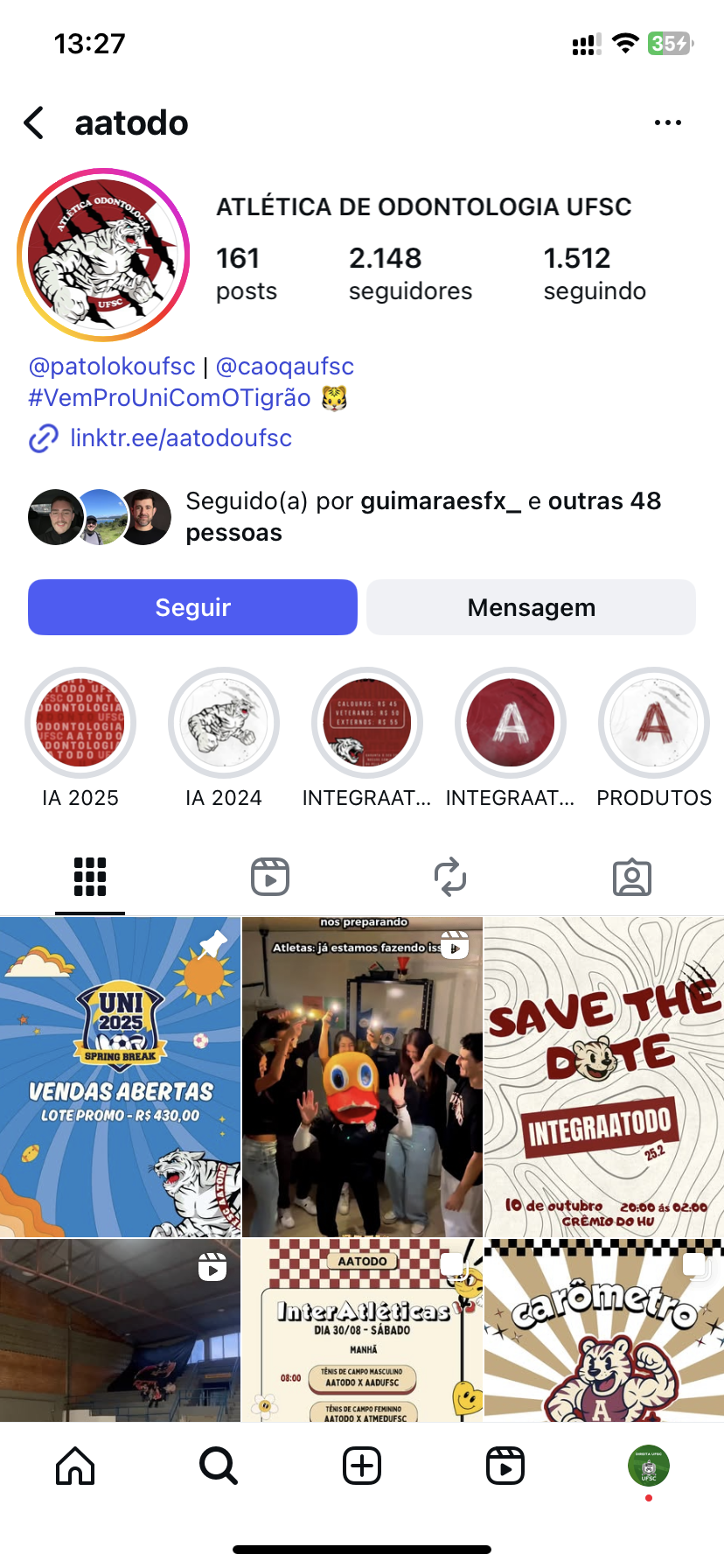
Task: Open the PRODUTOS highlight
Action: pos(653,723)
